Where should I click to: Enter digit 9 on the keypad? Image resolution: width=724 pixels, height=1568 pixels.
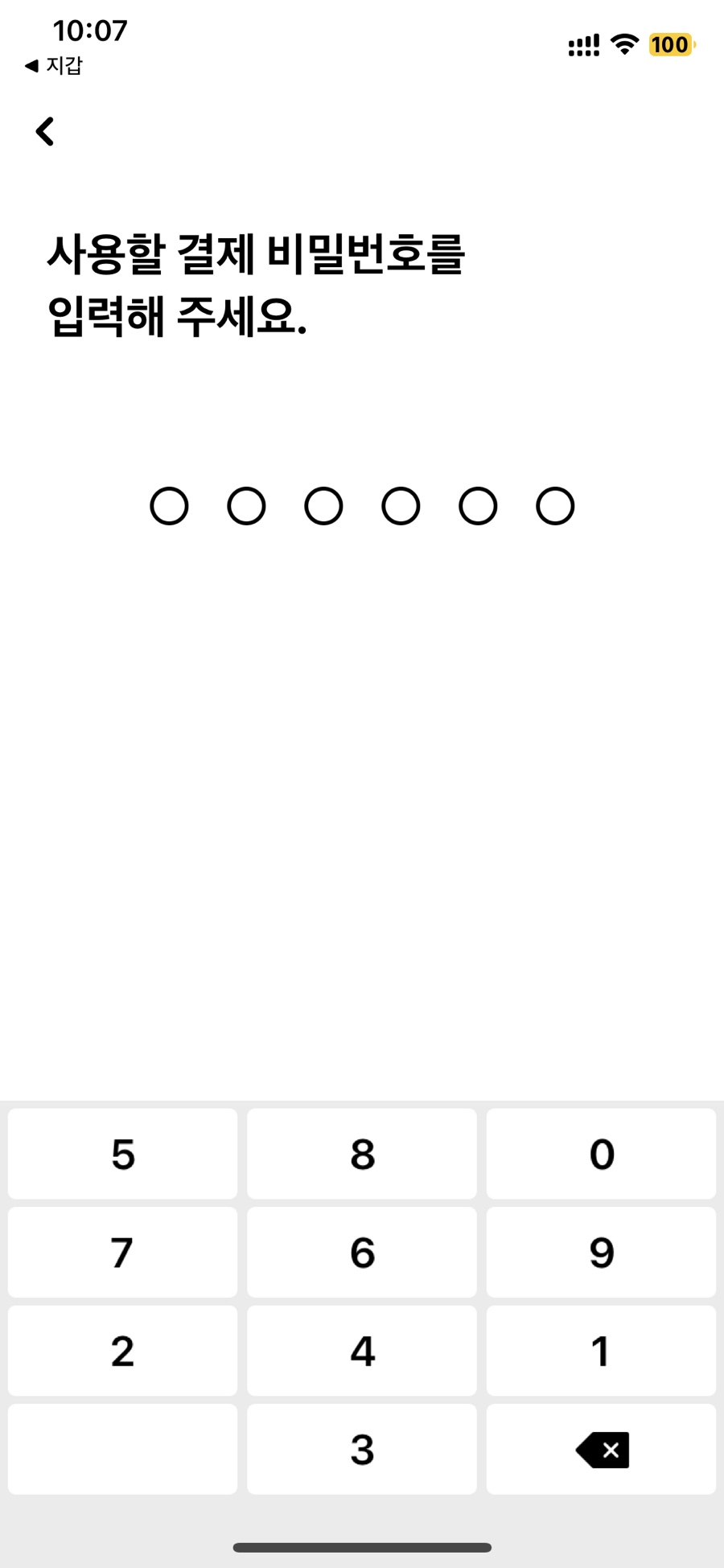[x=601, y=1252]
